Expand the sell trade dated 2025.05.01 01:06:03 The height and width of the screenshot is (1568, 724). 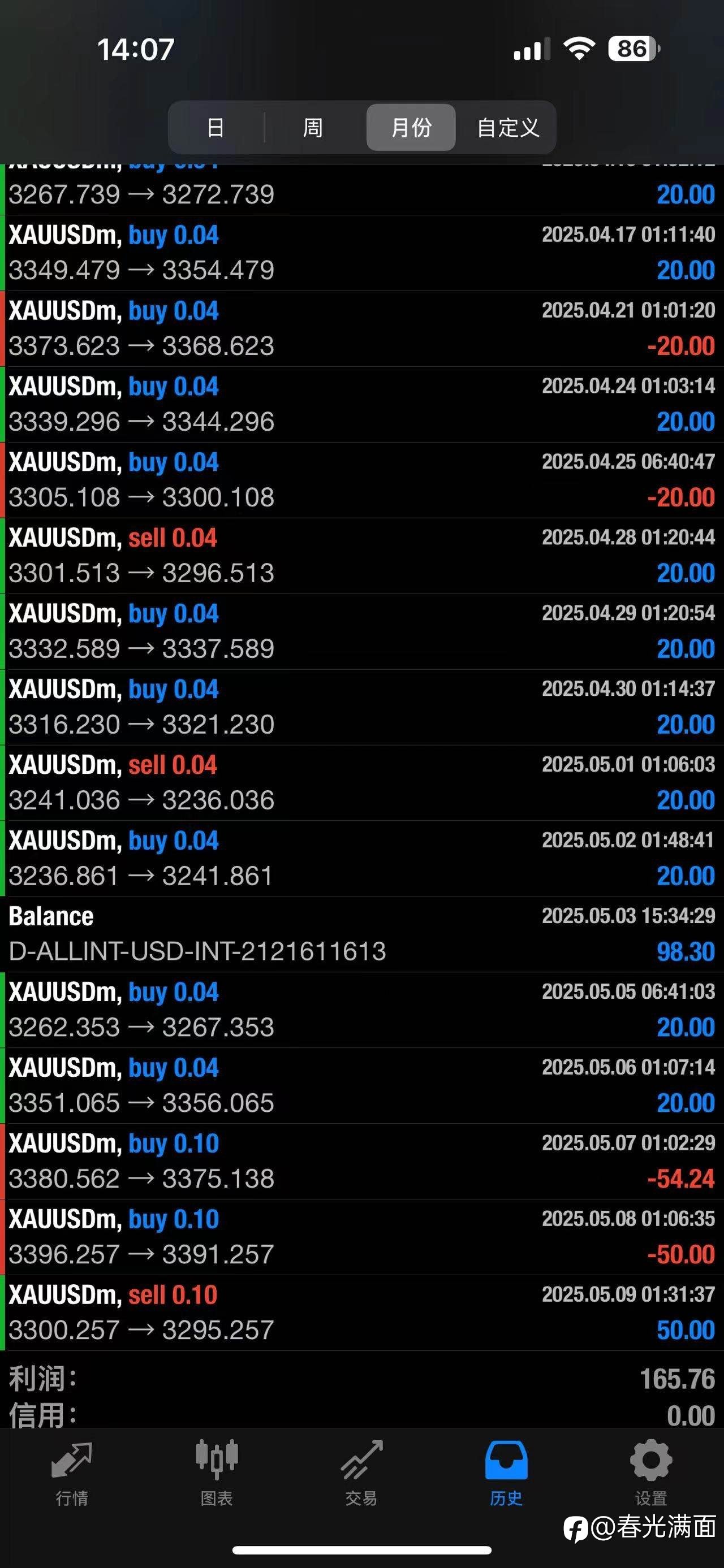click(x=361, y=783)
